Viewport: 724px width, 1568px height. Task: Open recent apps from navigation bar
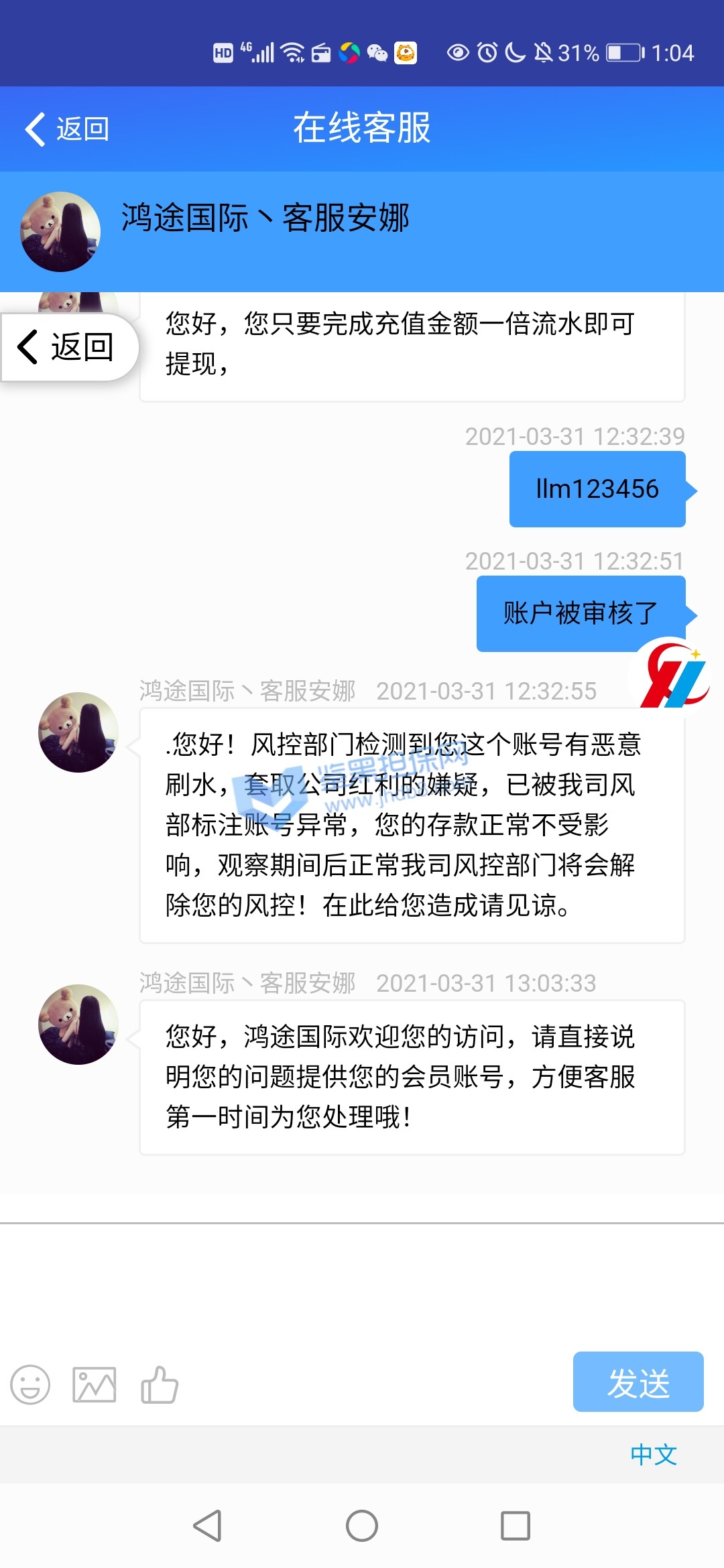[x=516, y=1526]
